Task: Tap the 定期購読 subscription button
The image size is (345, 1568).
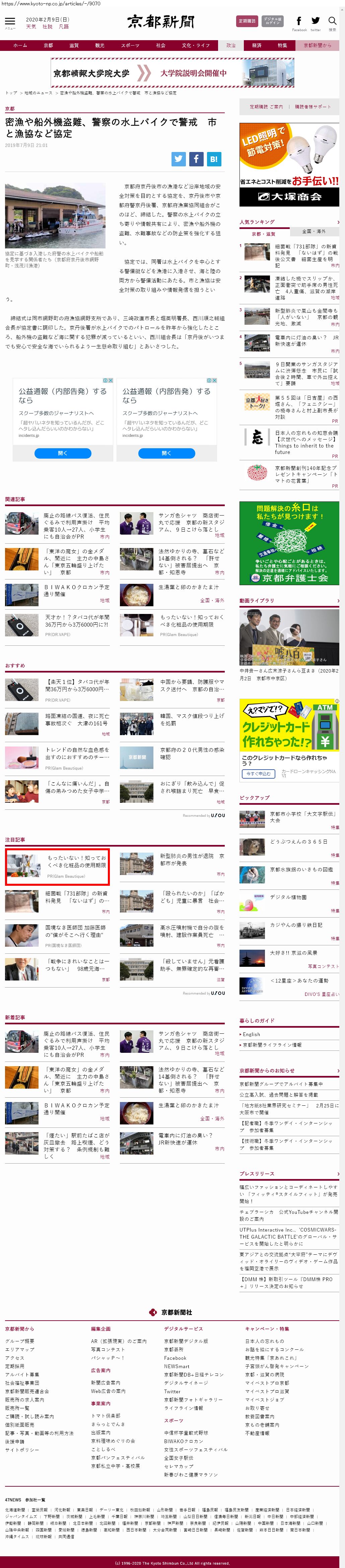Action: (247, 21)
